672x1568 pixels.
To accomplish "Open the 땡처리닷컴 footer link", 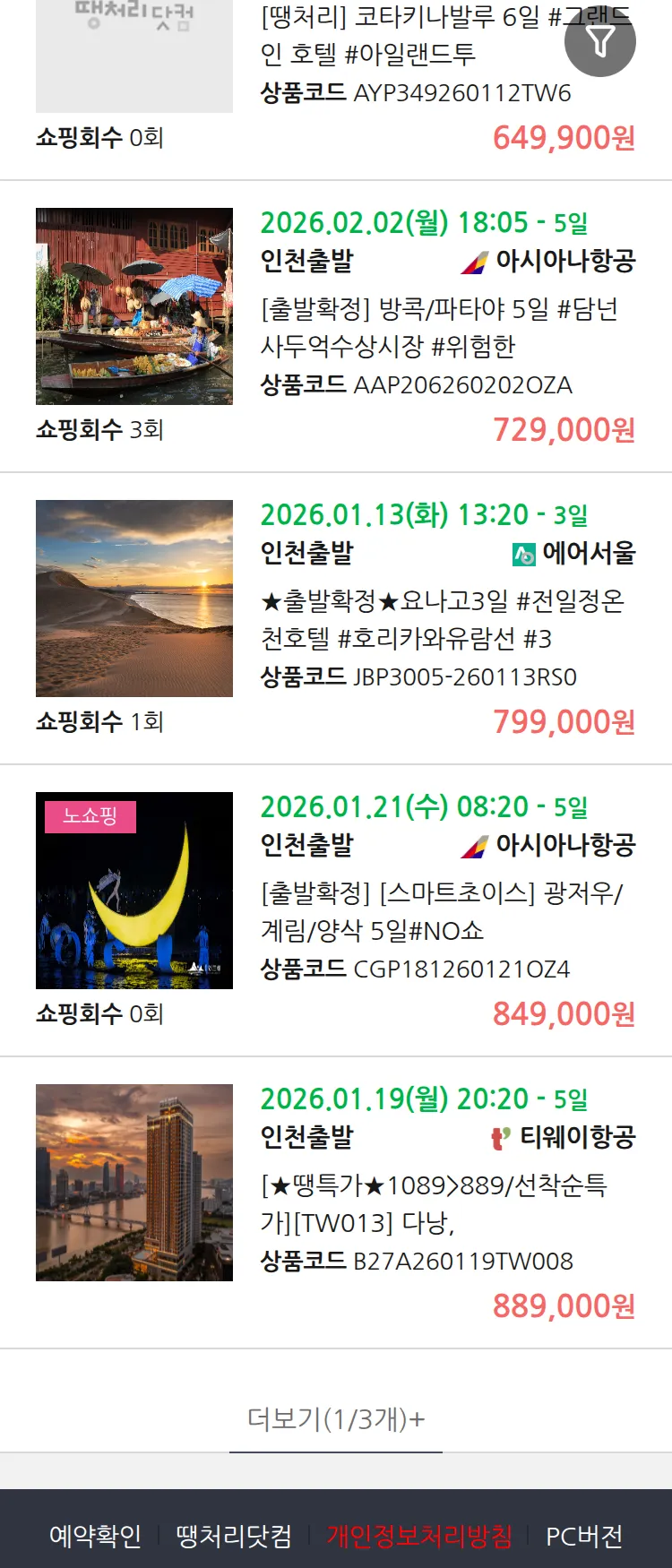I will click(234, 1536).
